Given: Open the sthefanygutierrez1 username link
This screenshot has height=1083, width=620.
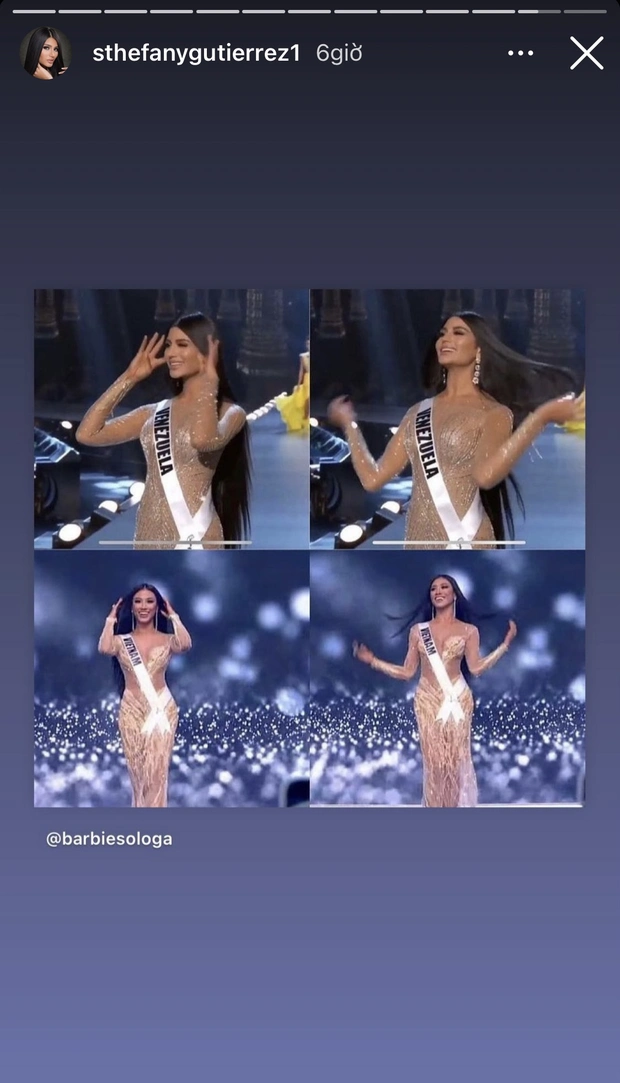Looking at the screenshot, I should tap(196, 54).
